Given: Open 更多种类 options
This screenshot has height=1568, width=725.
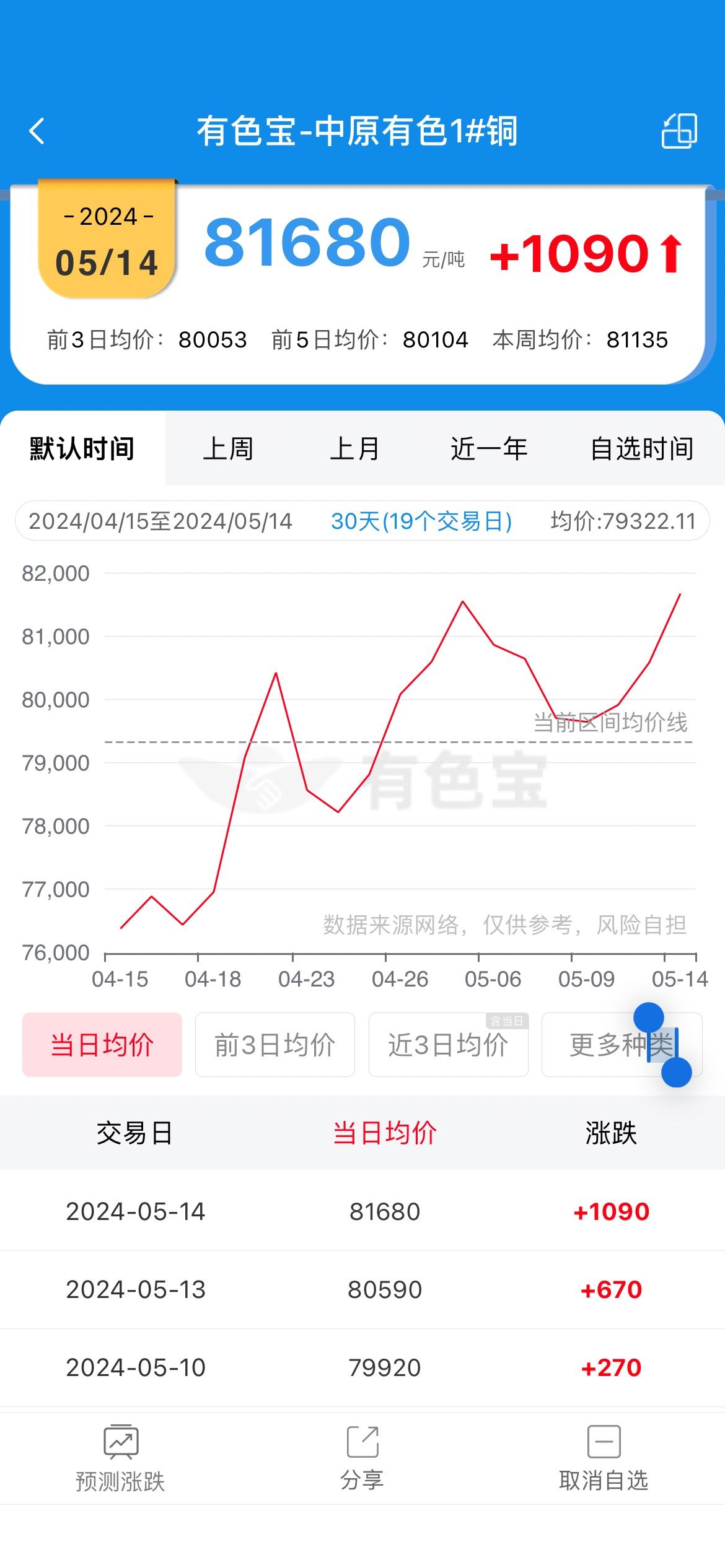Looking at the screenshot, I should 622,1045.
